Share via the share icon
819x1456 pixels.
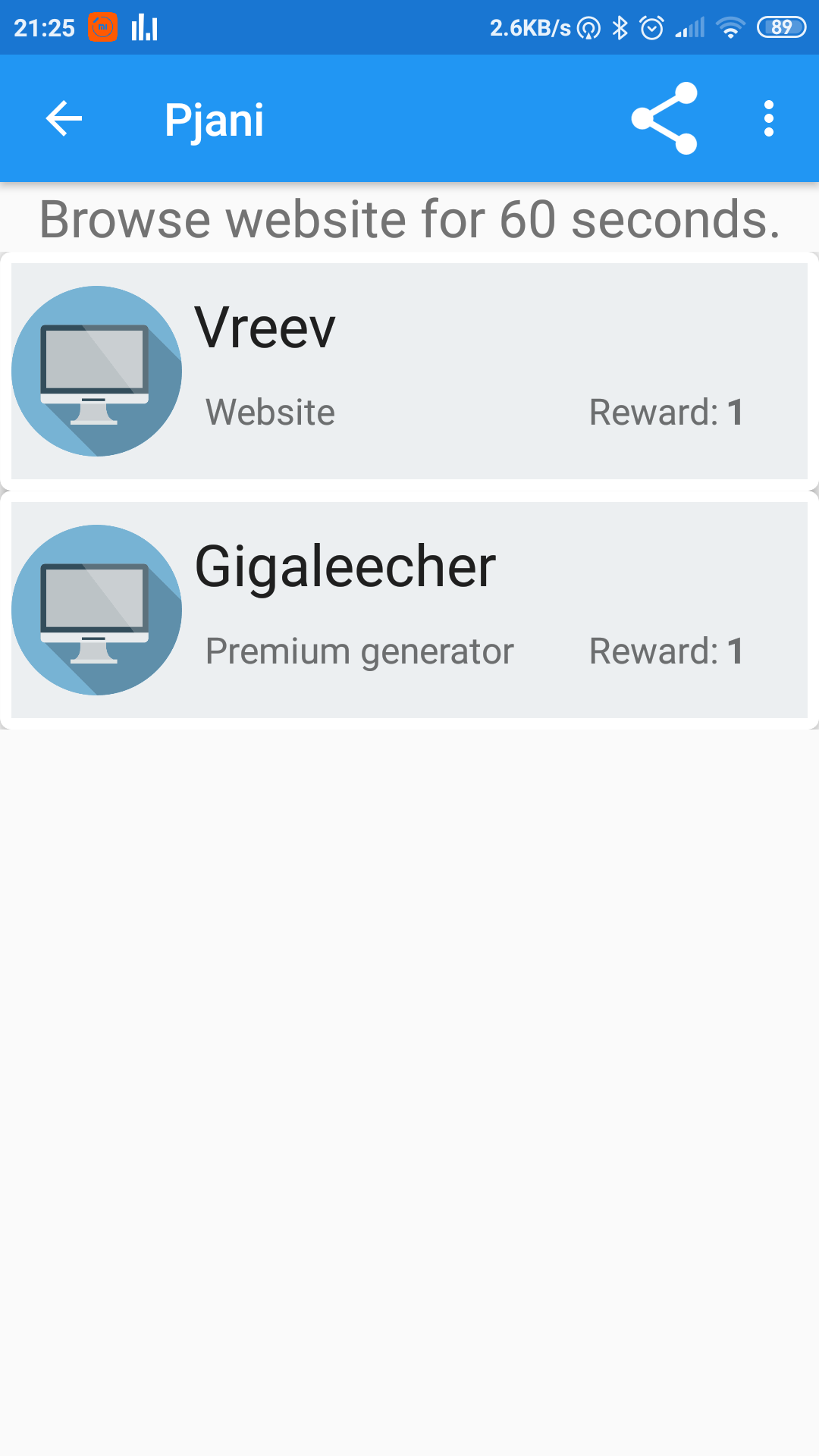coord(664,118)
